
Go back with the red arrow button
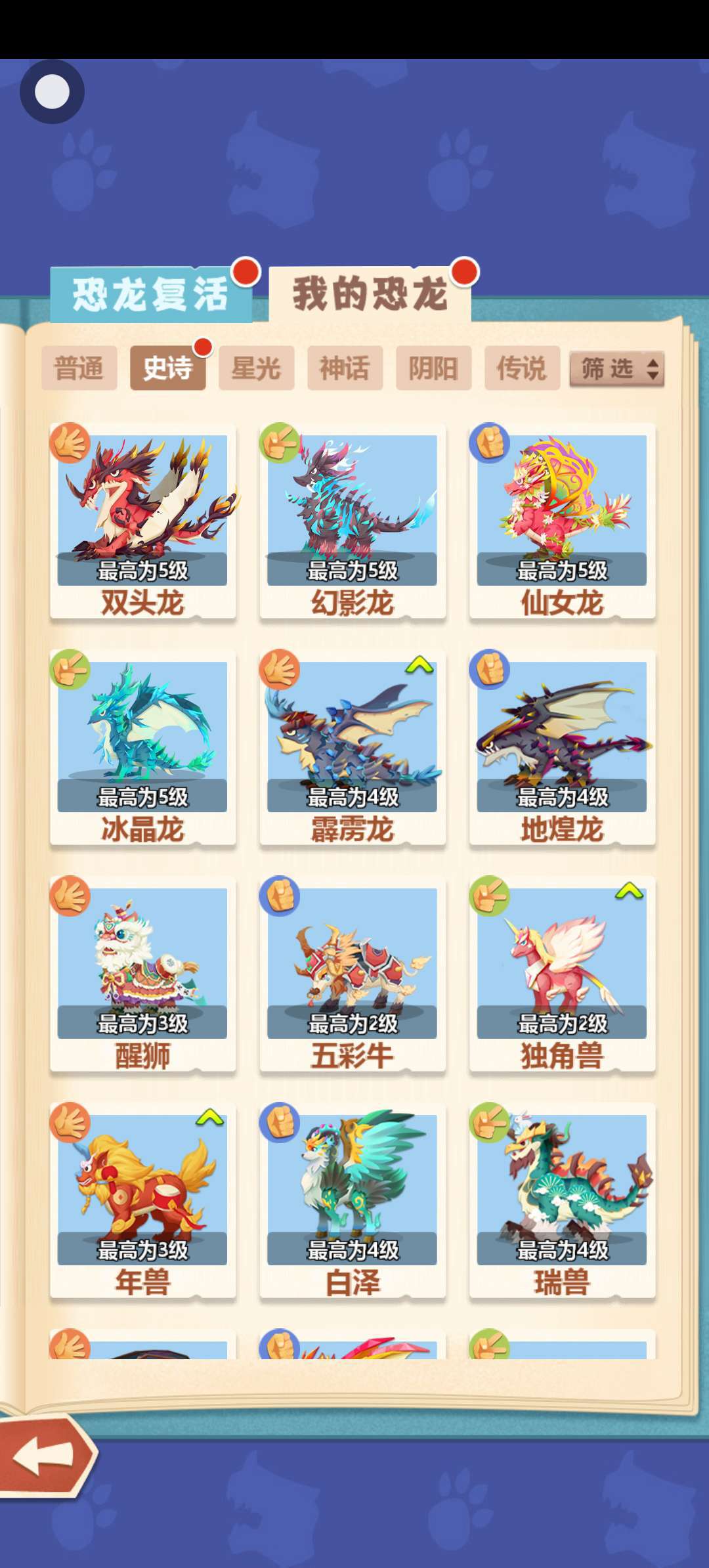coord(45,1457)
